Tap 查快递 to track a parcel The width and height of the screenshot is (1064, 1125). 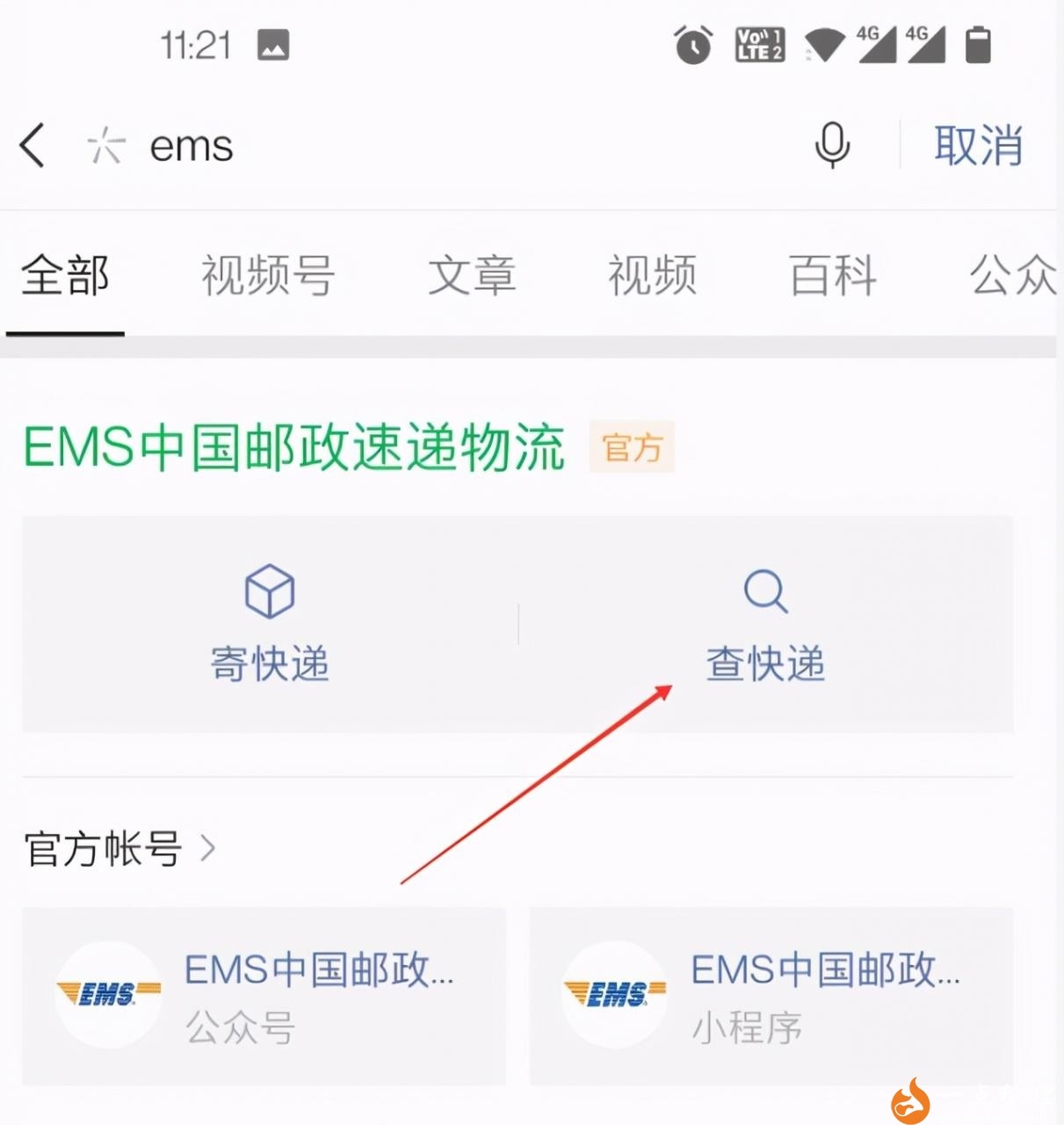765,625
